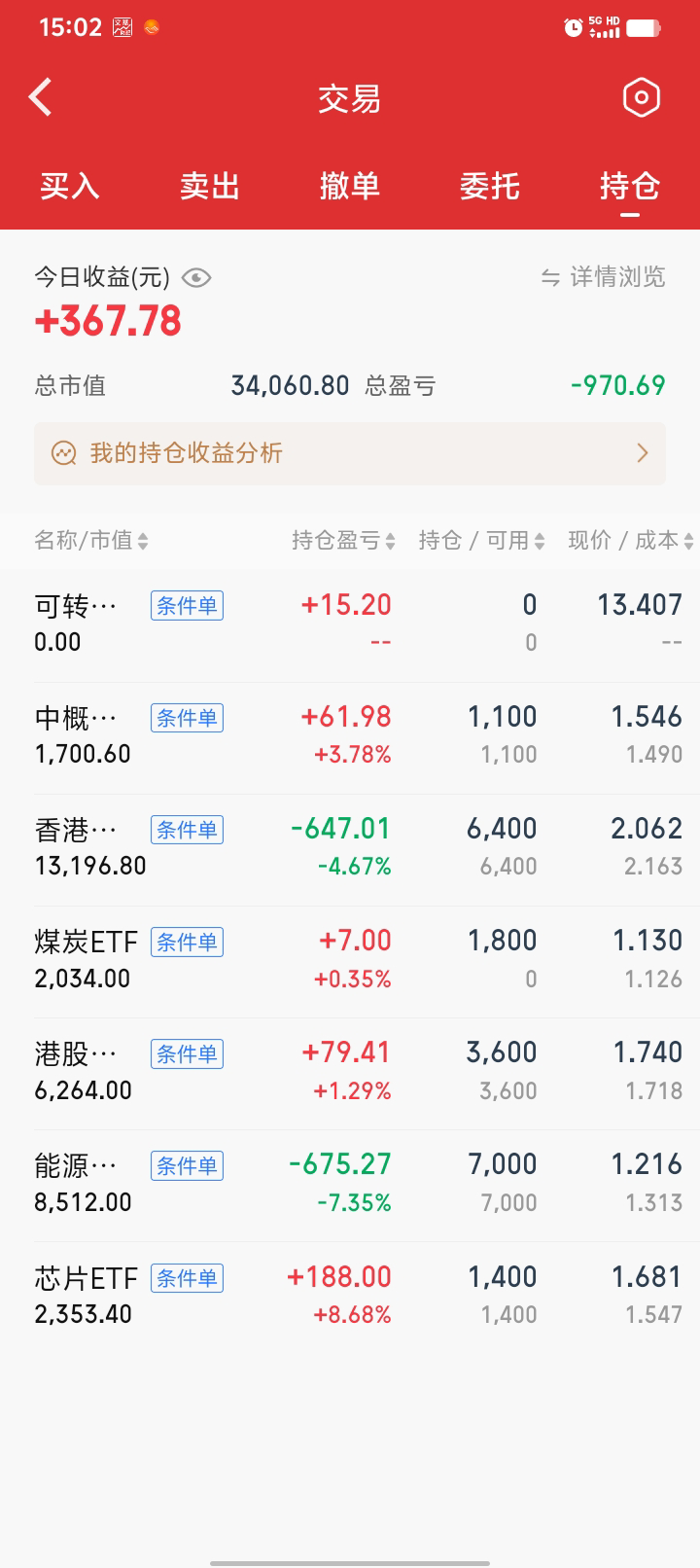Open the trading settings hexagon icon
This screenshot has width=700, height=1568.
pyautogui.click(x=641, y=97)
